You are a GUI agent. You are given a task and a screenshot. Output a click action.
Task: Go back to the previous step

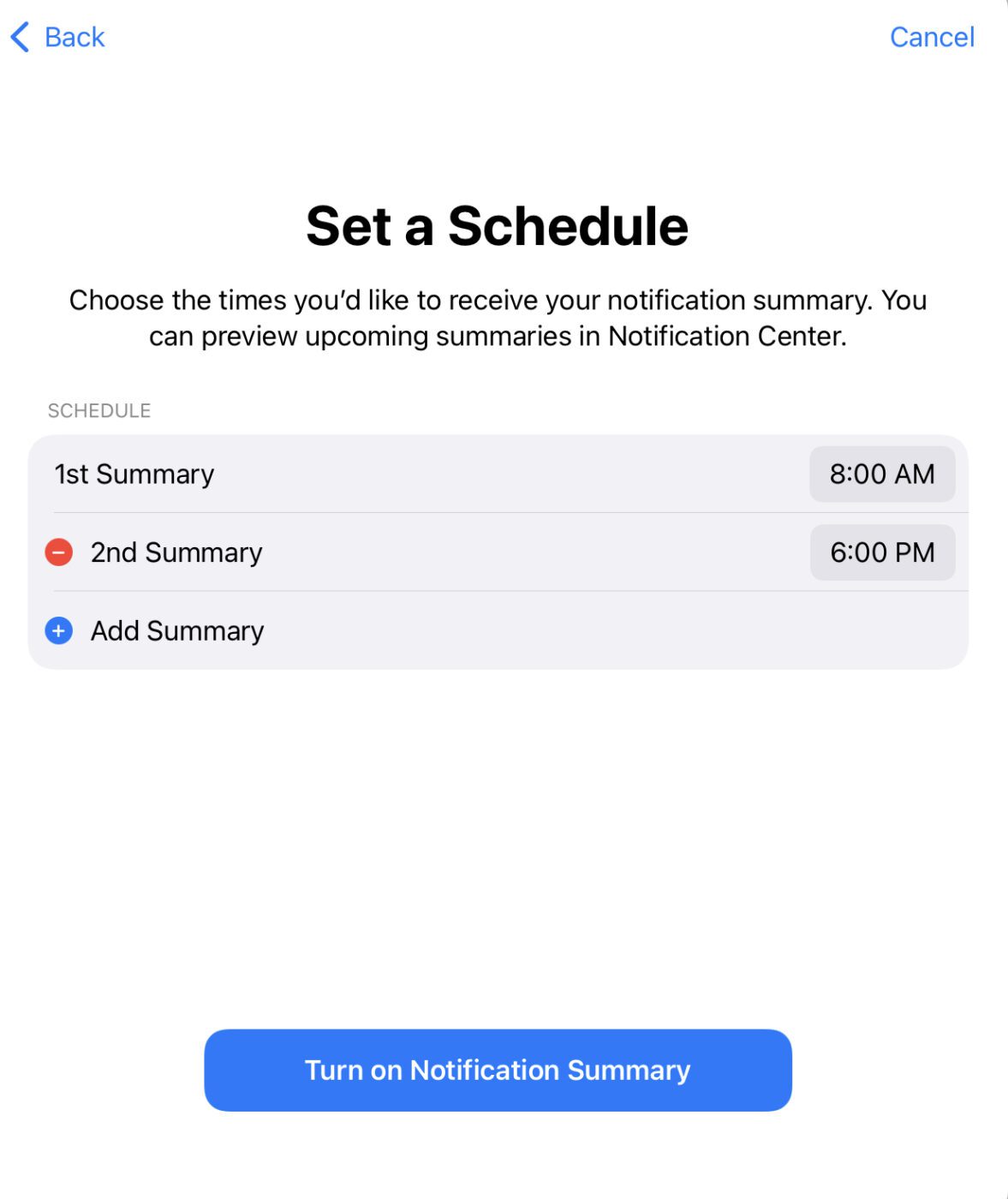point(58,38)
